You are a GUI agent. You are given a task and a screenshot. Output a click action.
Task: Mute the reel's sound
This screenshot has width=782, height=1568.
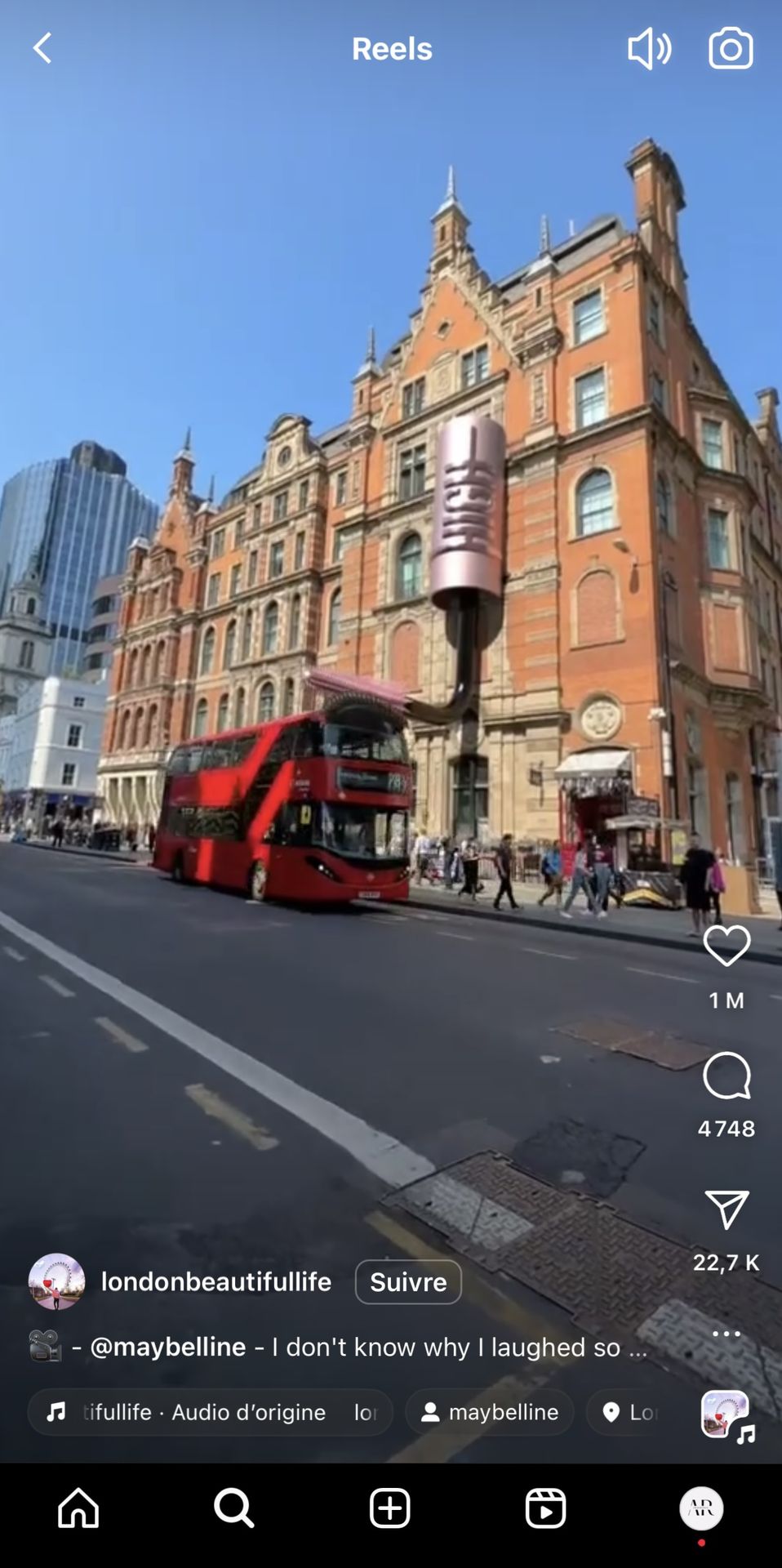pyautogui.click(x=650, y=48)
